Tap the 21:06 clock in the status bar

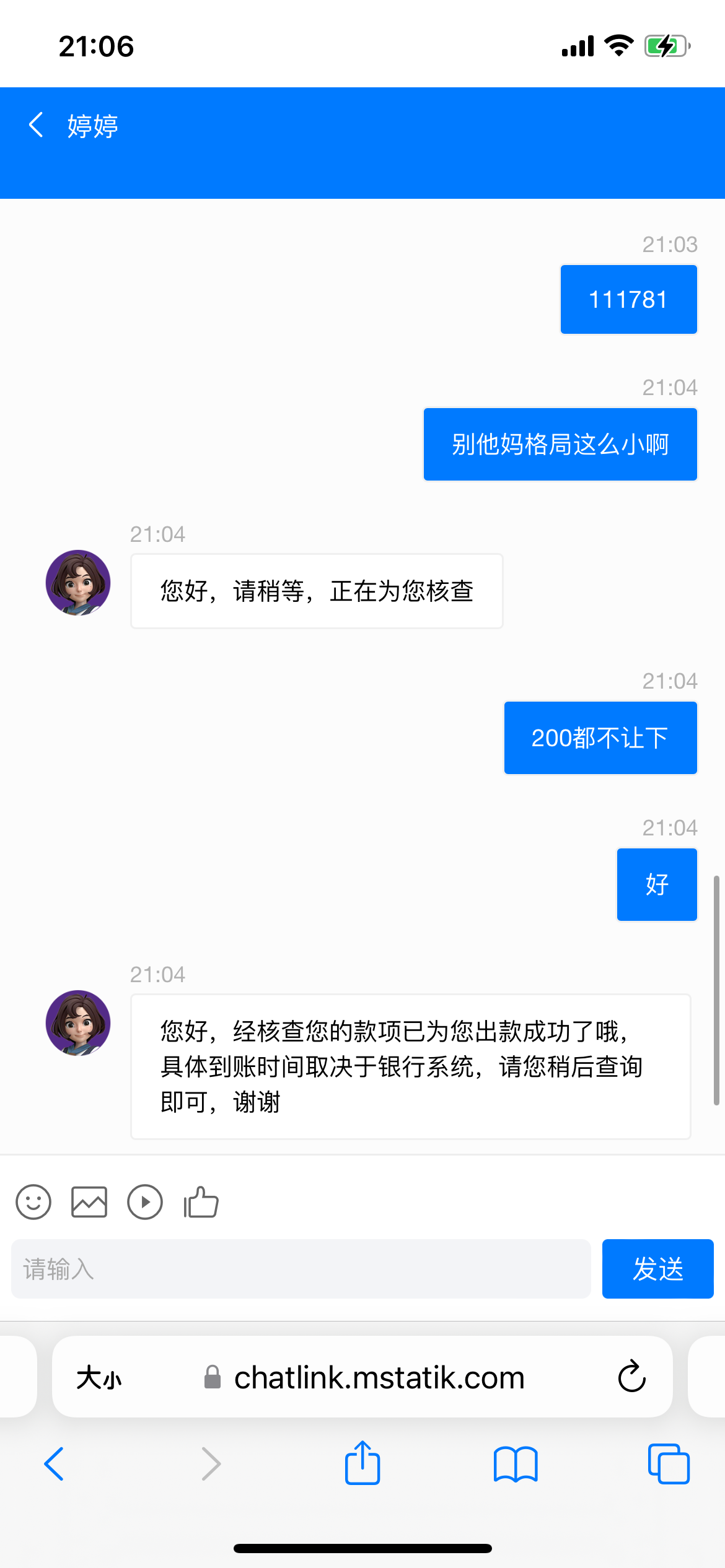point(97,45)
